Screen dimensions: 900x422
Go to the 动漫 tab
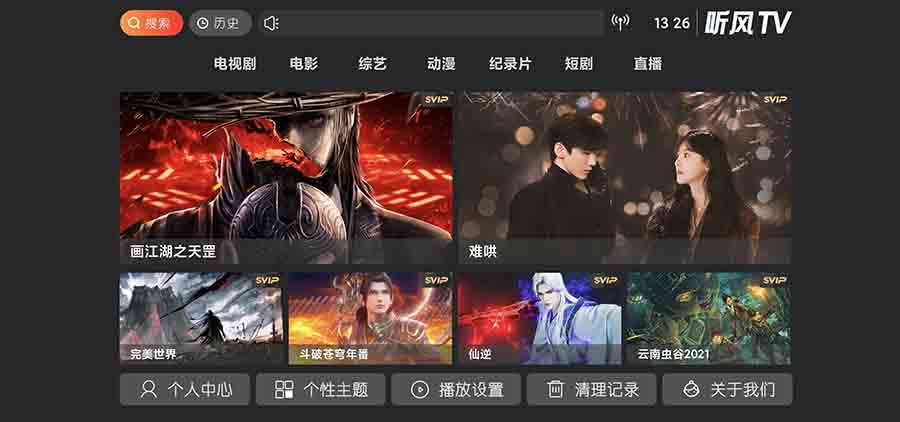441,64
